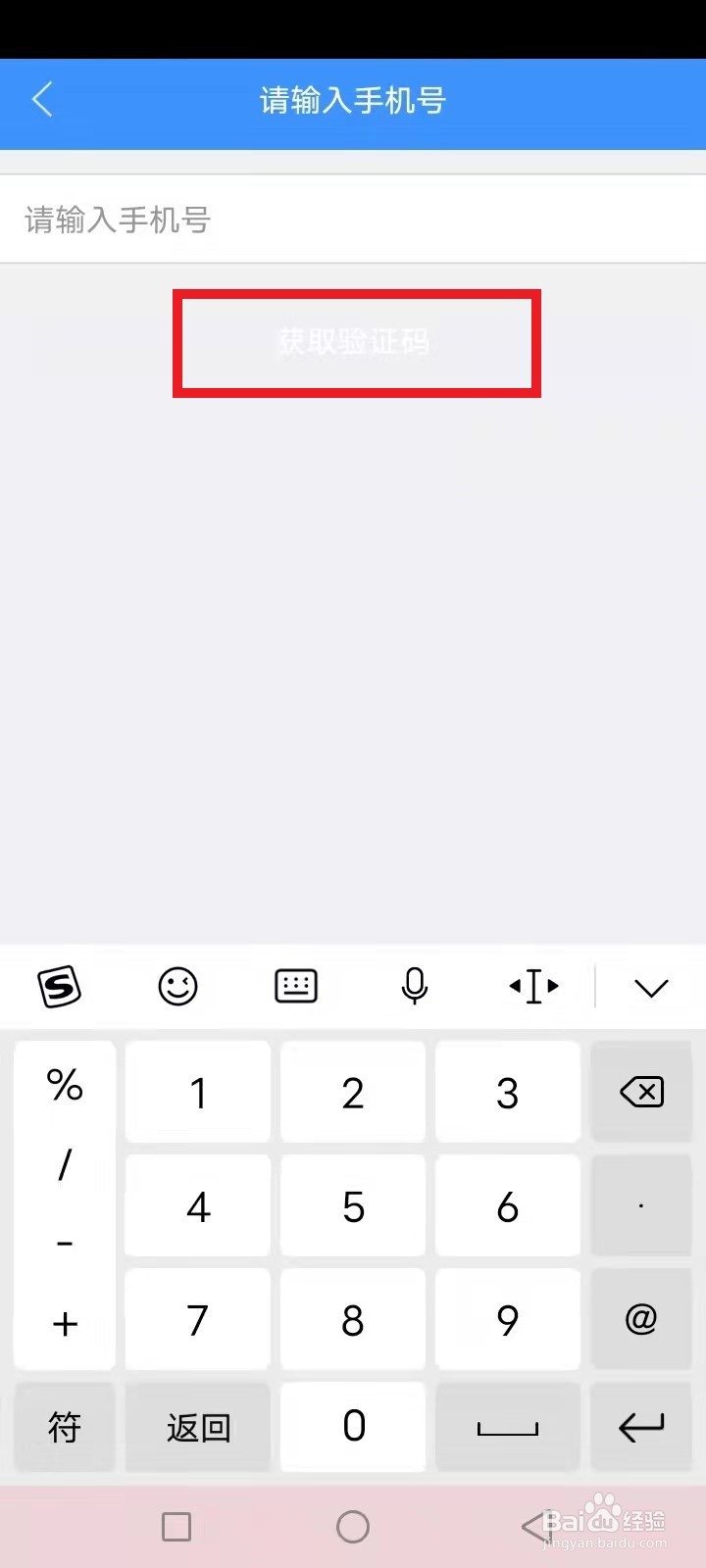Screen dimensions: 706x1568
Task: Start voice input with the microphone icon
Action: click(x=414, y=987)
